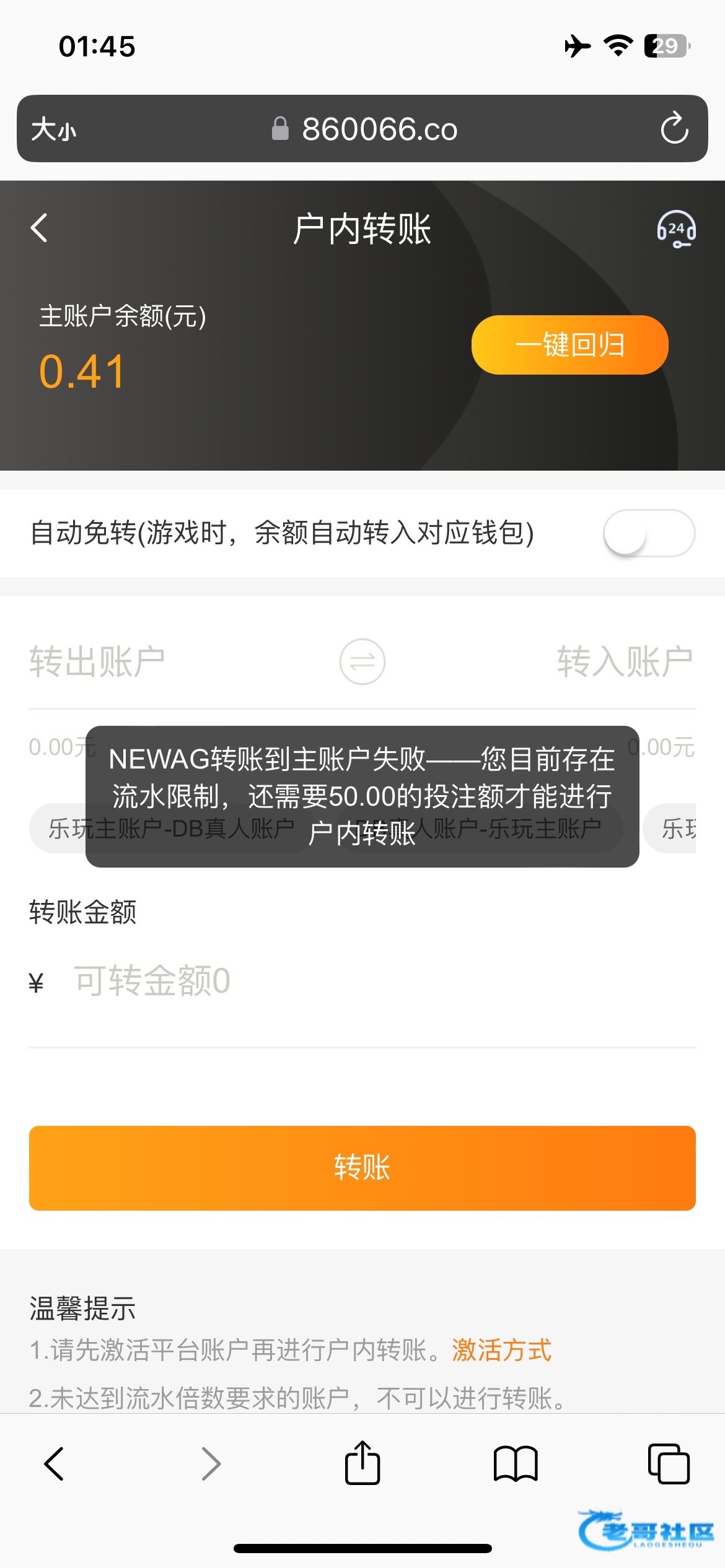Choose the 乐玩主账户-DB真人账户 chip
725x1568 pixels.
click(62, 829)
